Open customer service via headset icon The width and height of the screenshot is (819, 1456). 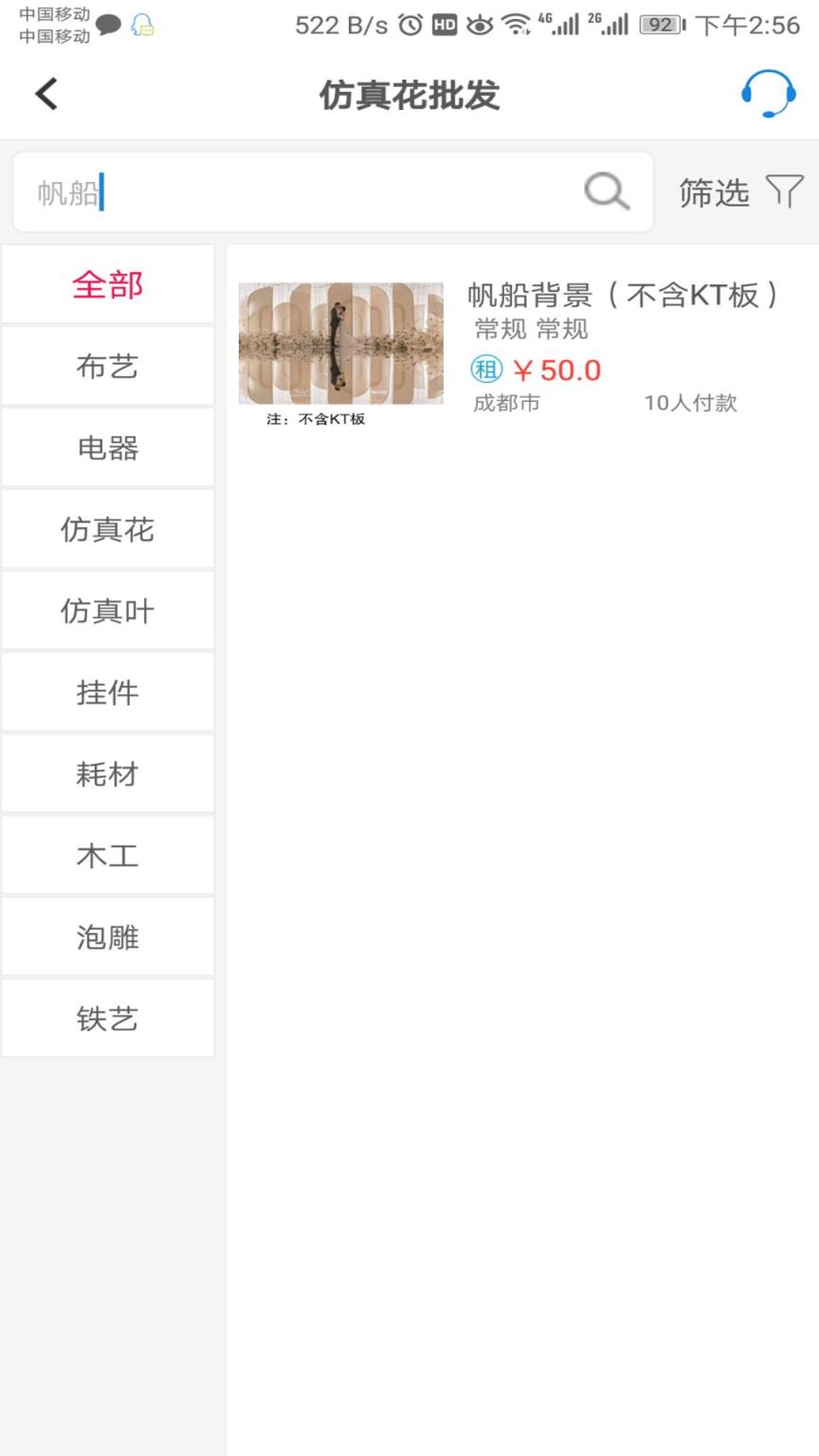[x=770, y=94]
